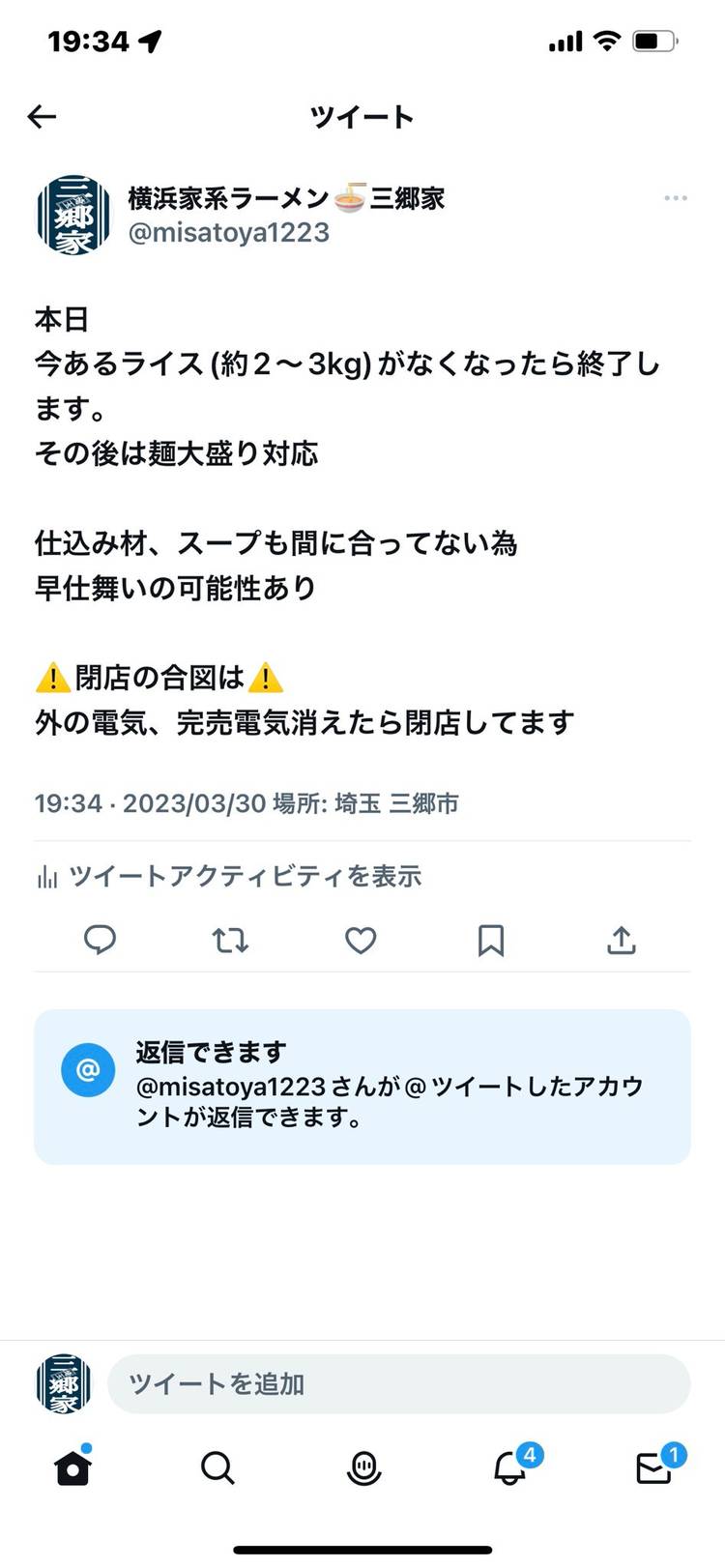The image size is (725, 1568).
Task: Reply to this tweet
Action: click(x=101, y=940)
